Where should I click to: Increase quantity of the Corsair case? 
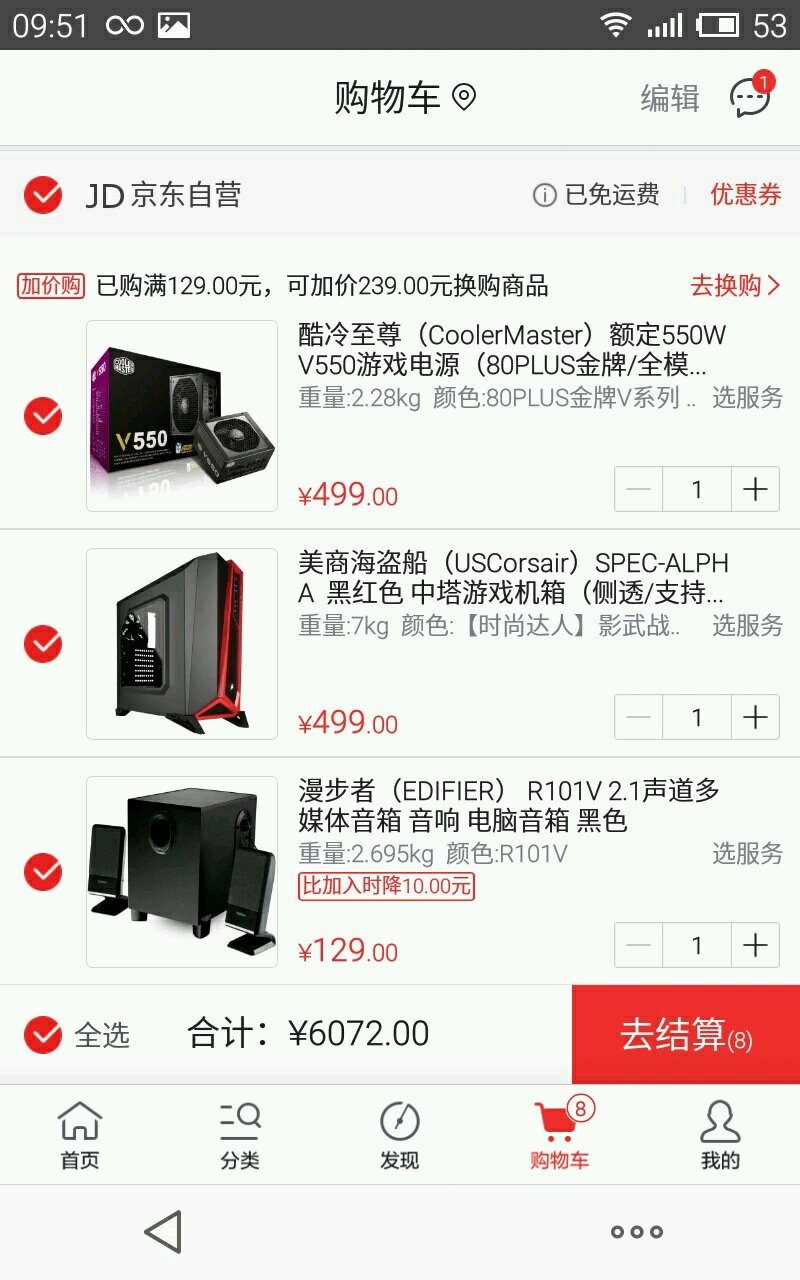pyautogui.click(x=755, y=717)
